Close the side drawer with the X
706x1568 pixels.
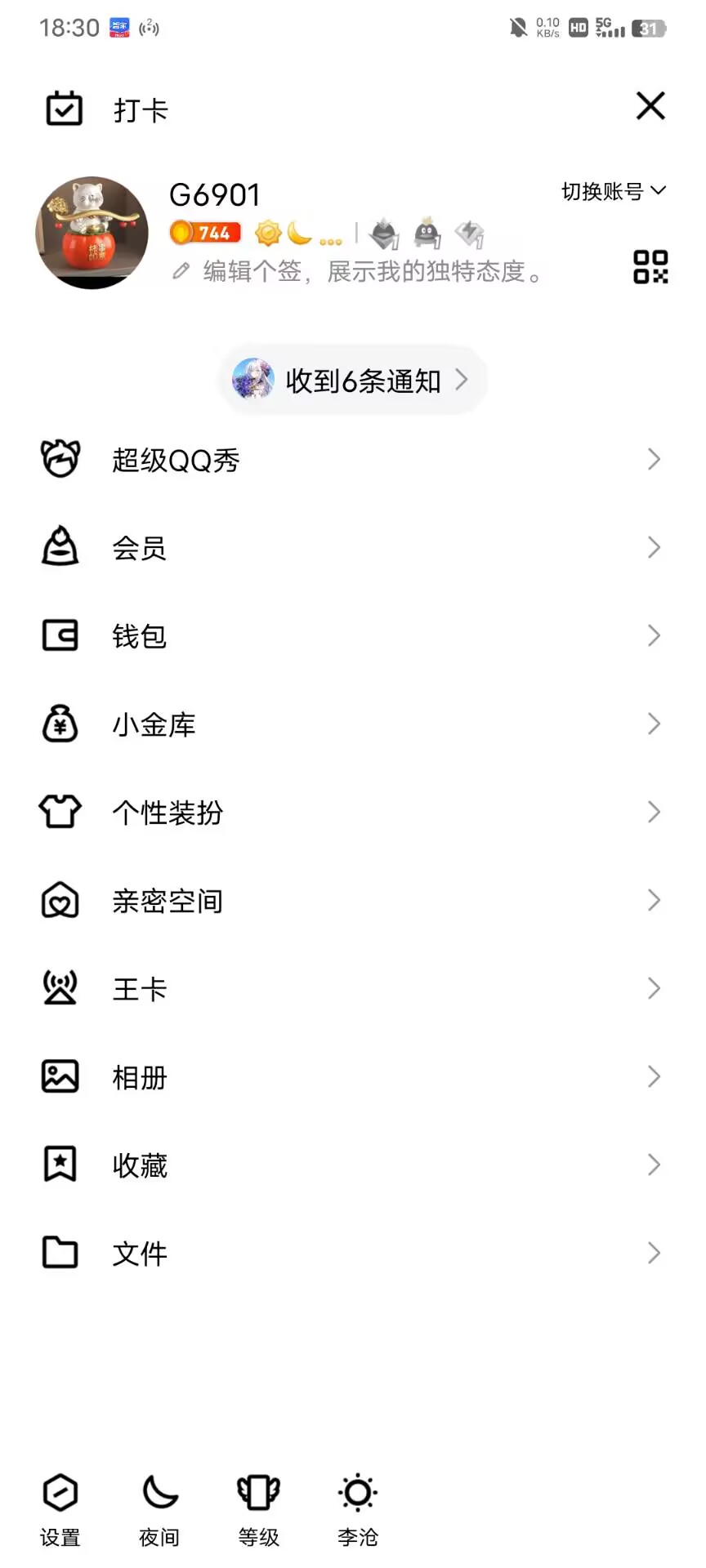coord(650,105)
